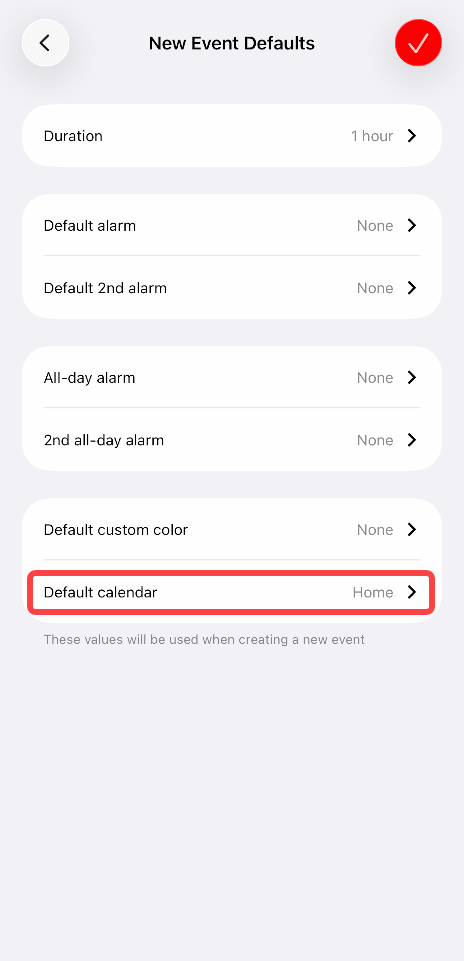
Task: Choose a Default custom color
Action: pos(232,530)
